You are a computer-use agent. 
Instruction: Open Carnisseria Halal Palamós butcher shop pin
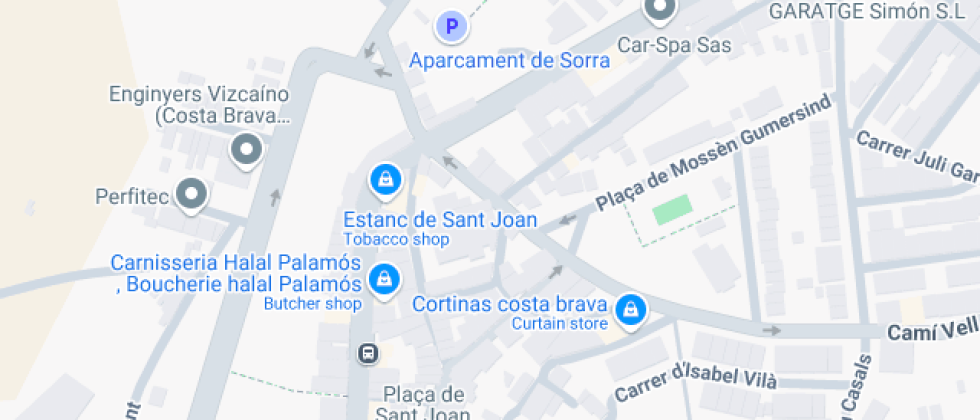383,281
